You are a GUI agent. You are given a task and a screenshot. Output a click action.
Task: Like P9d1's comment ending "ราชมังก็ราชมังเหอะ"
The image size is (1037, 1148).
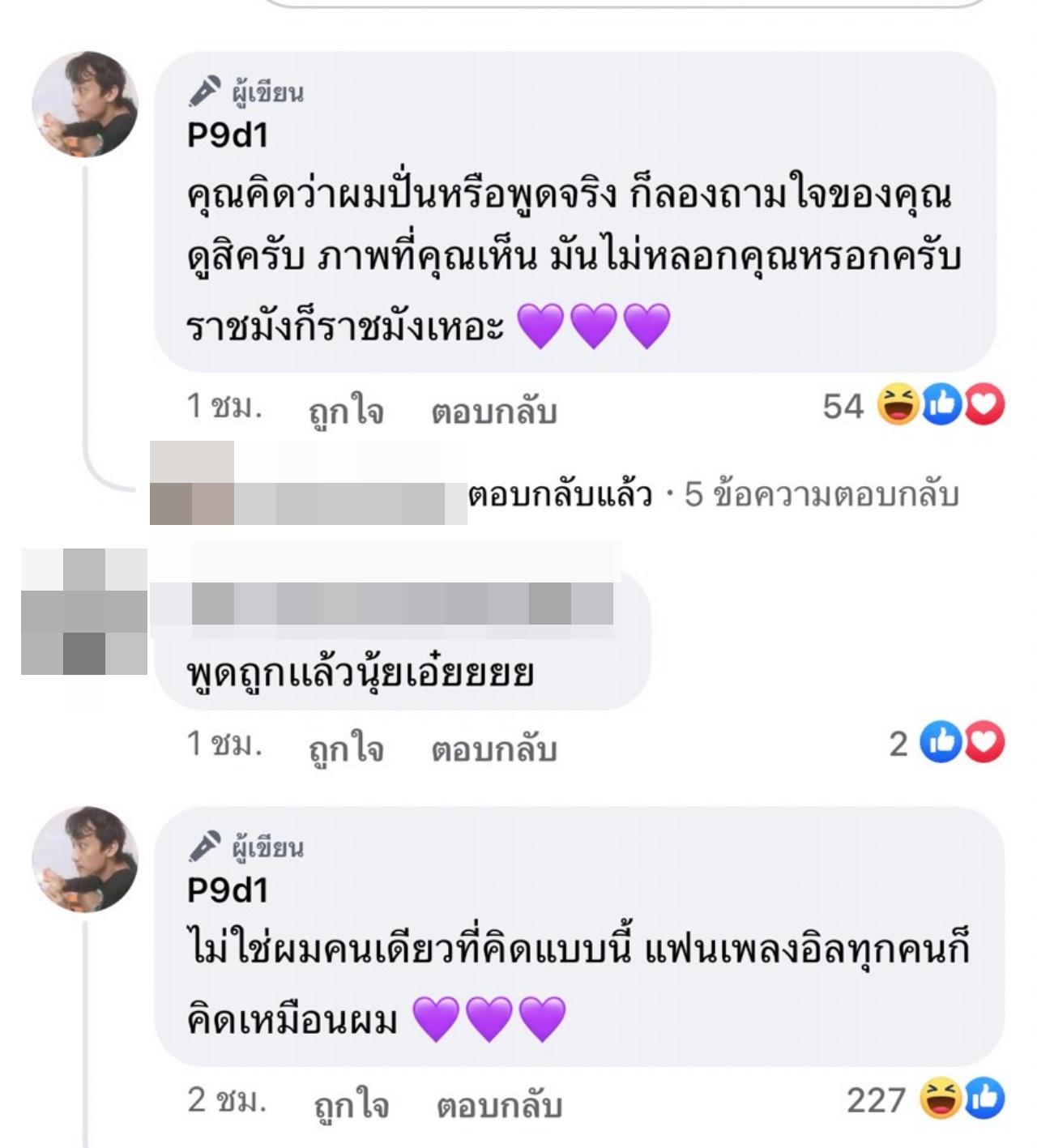pos(346,412)
